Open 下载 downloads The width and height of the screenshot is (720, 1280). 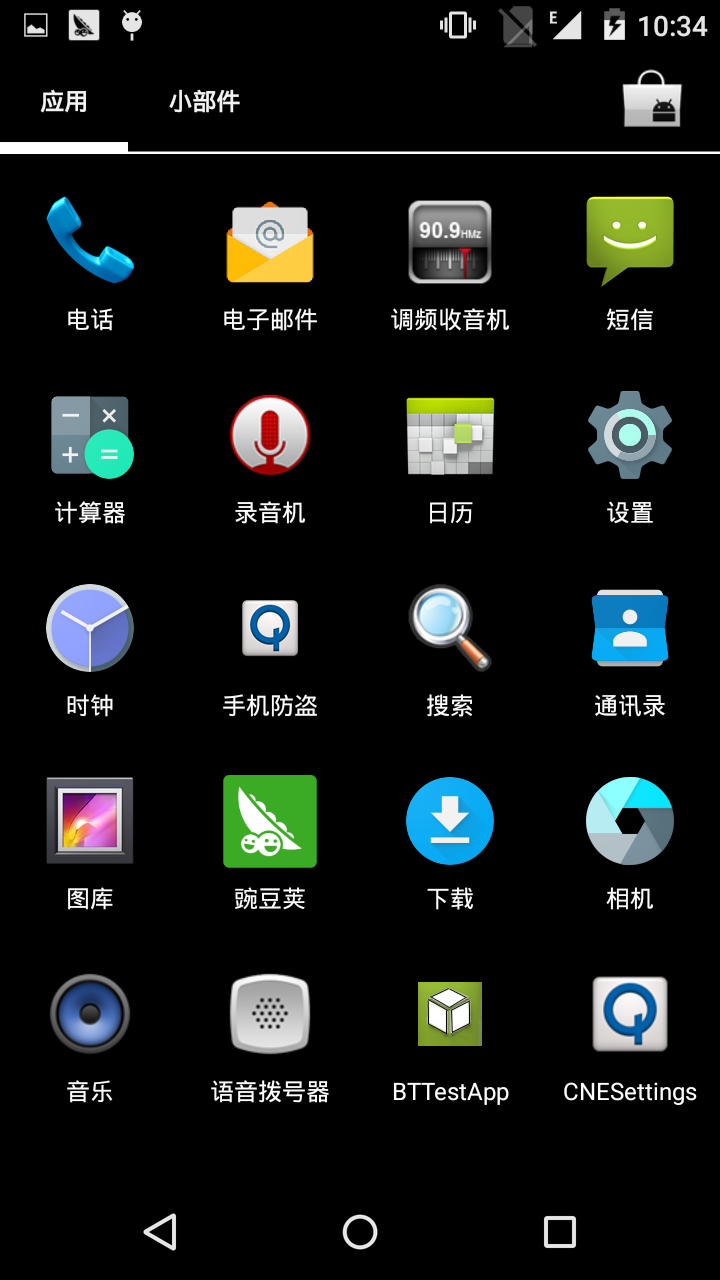450,821
